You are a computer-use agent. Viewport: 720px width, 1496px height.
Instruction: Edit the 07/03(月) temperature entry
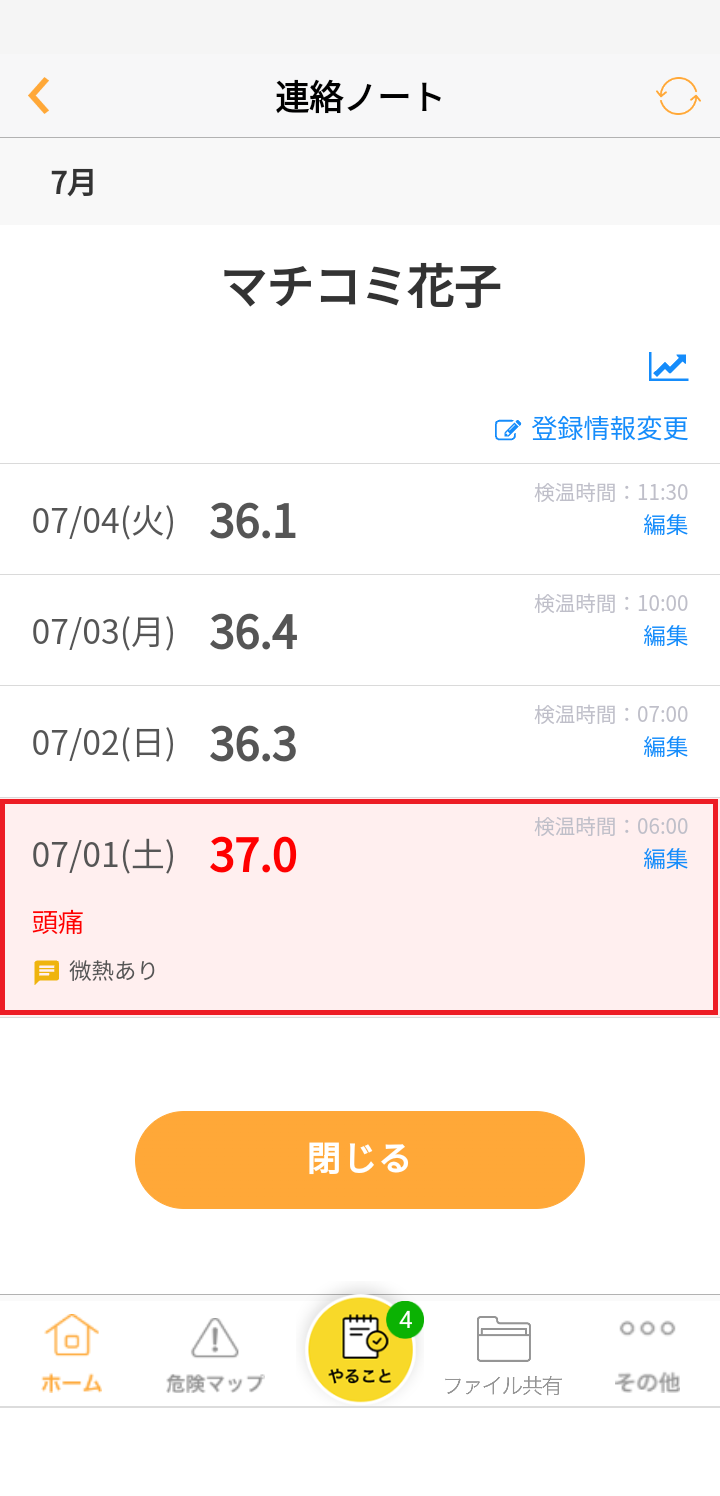(666, 635)
